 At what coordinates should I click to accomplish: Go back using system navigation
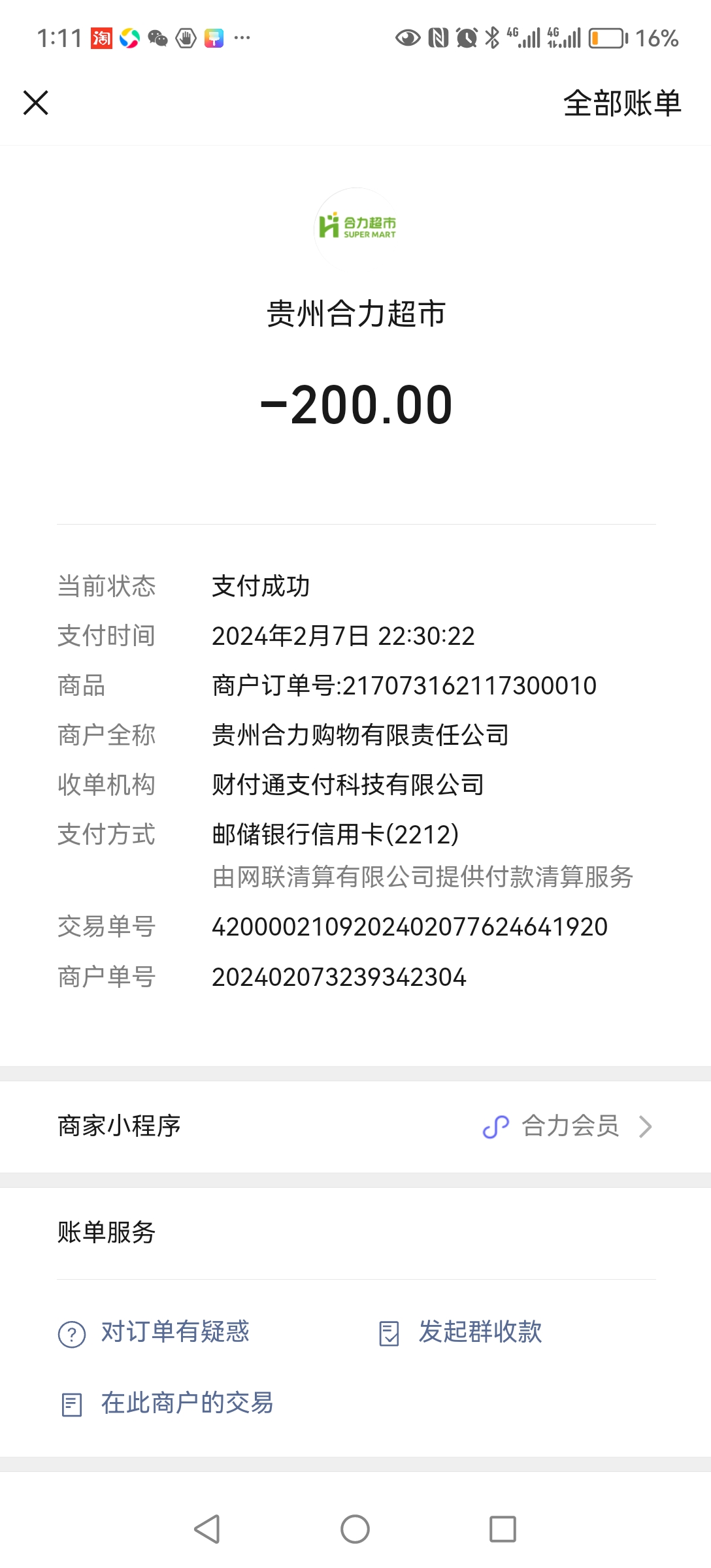coord(207,1529)
